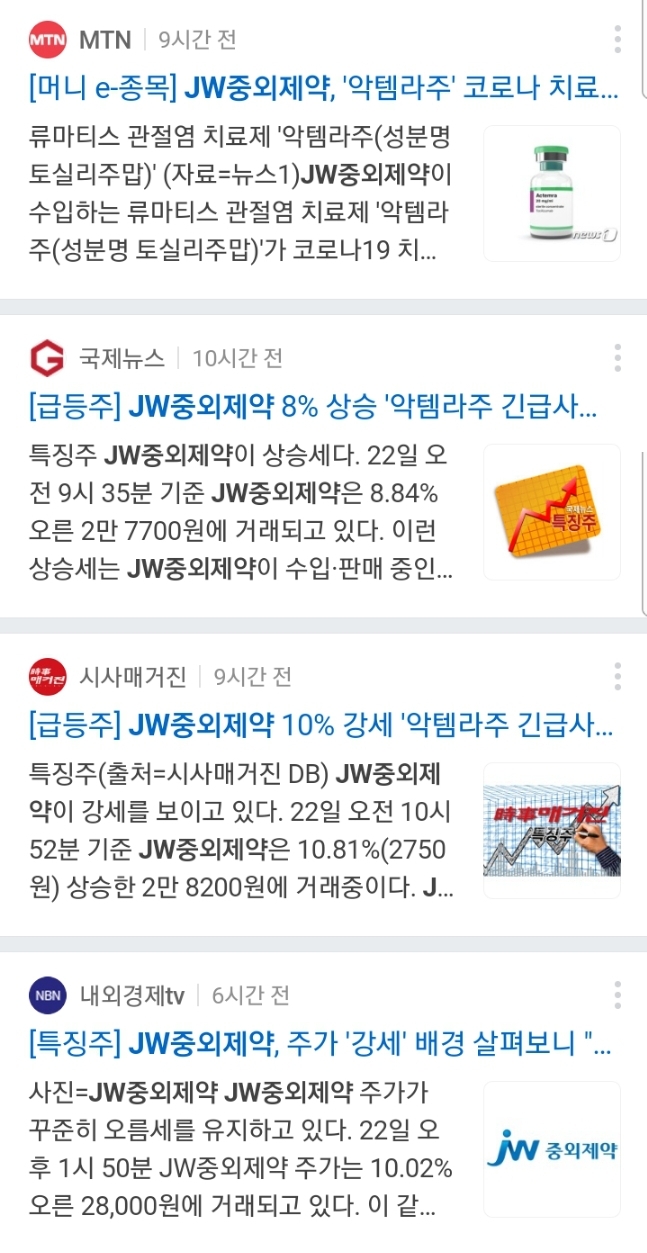647x1253 pixels.
Task: Visit the 국제뉴스 publisher name
Action: click(x=123, y=358)
